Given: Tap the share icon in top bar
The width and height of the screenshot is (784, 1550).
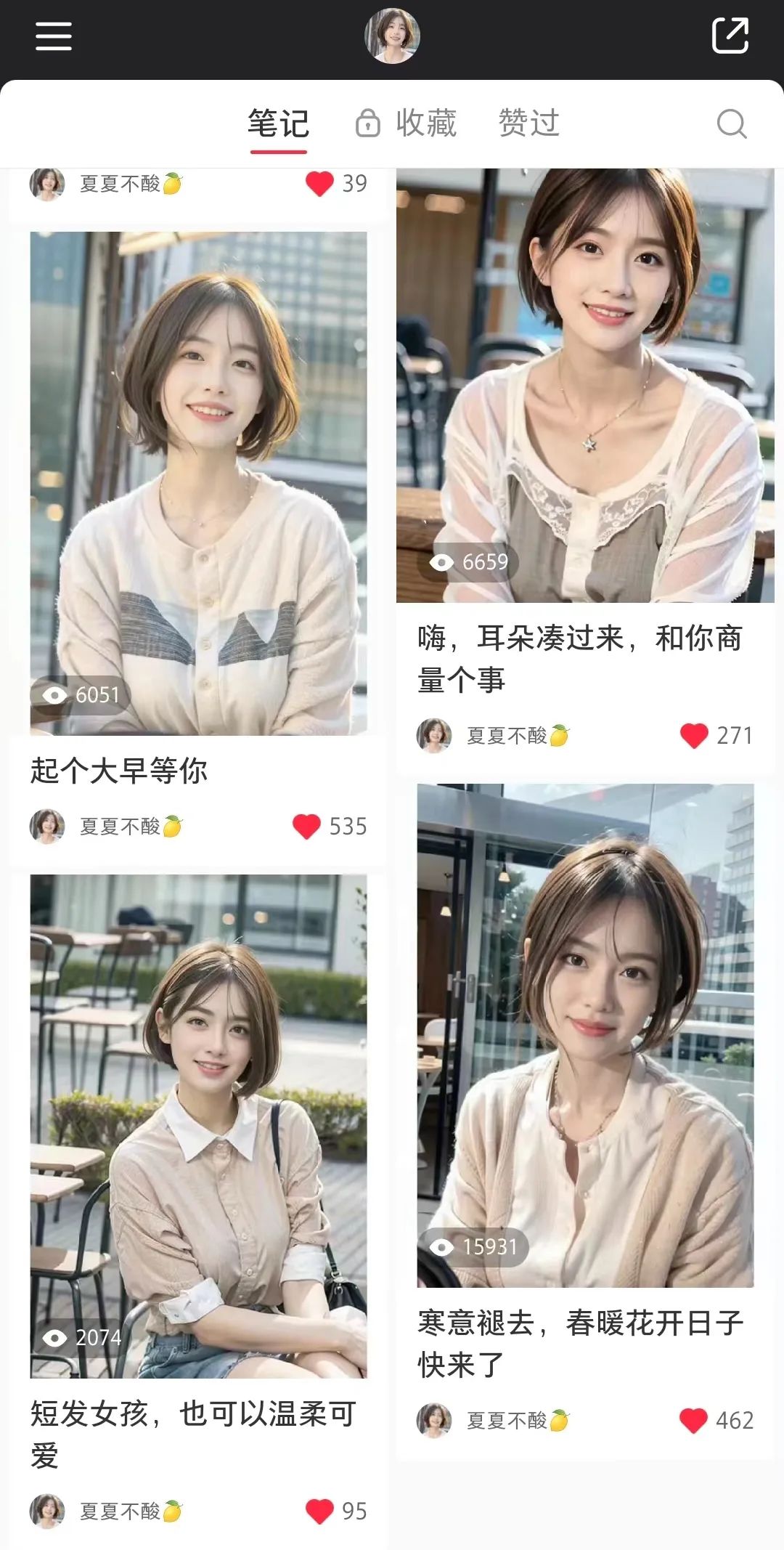Looking at the screenshot, I should (730, 36).
